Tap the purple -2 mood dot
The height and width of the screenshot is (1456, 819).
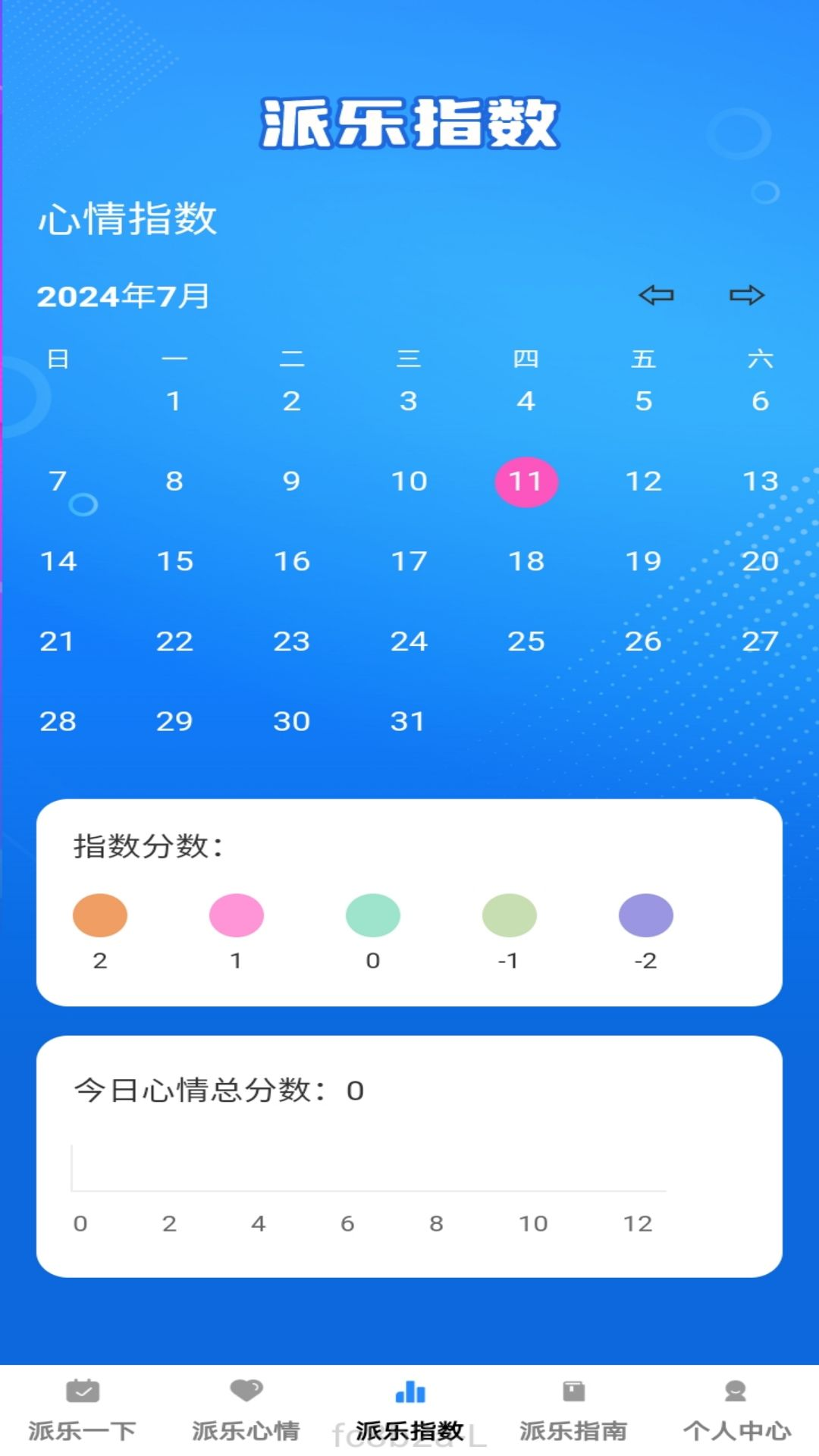point(644,916)
